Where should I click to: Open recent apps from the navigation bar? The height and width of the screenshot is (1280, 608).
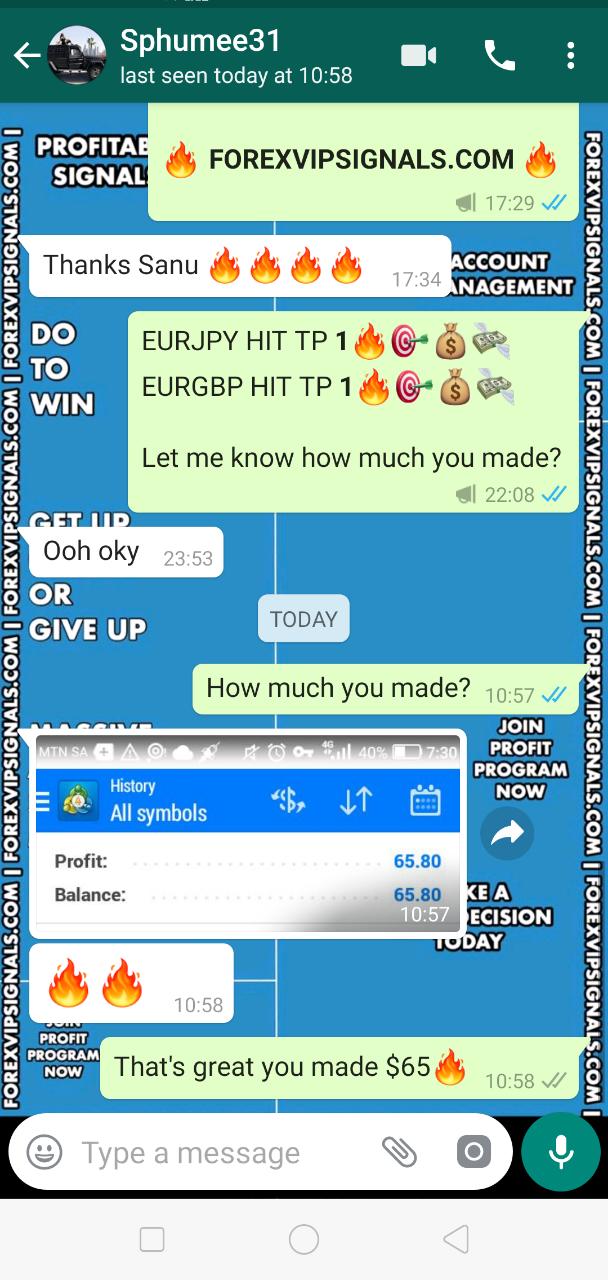click(x=152, y=1240)
